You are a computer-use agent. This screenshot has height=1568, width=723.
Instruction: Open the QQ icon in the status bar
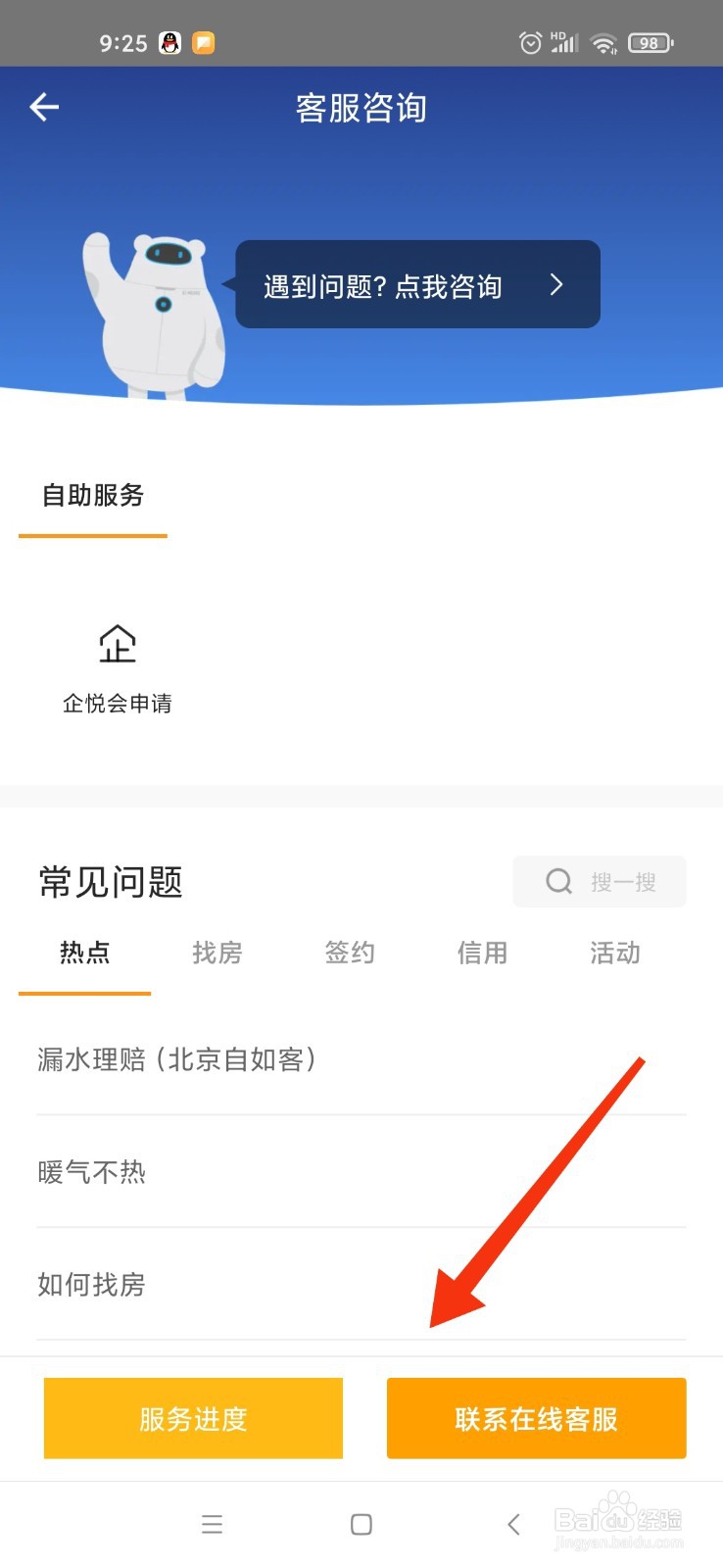point(169,42)
